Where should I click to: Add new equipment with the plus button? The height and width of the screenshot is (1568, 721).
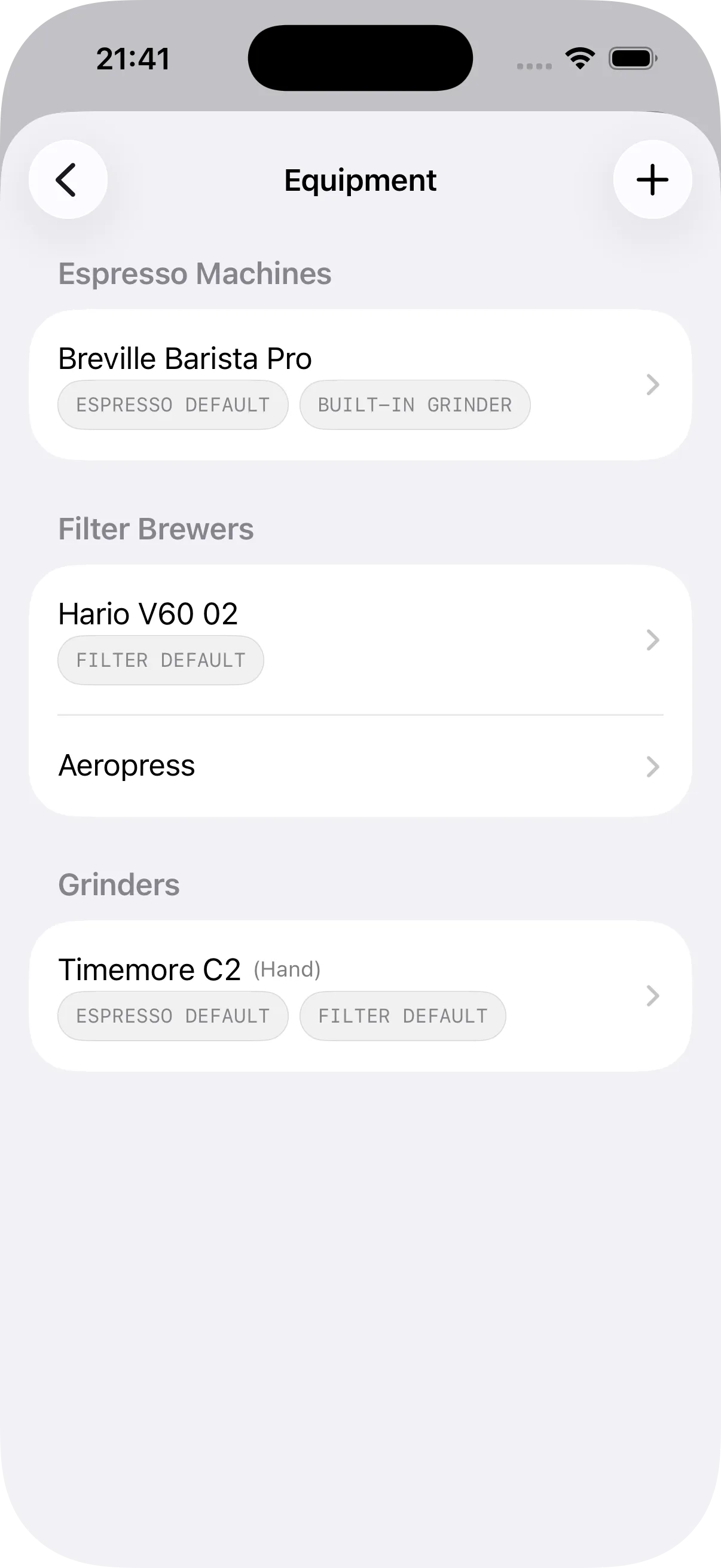tap(652, 179)
